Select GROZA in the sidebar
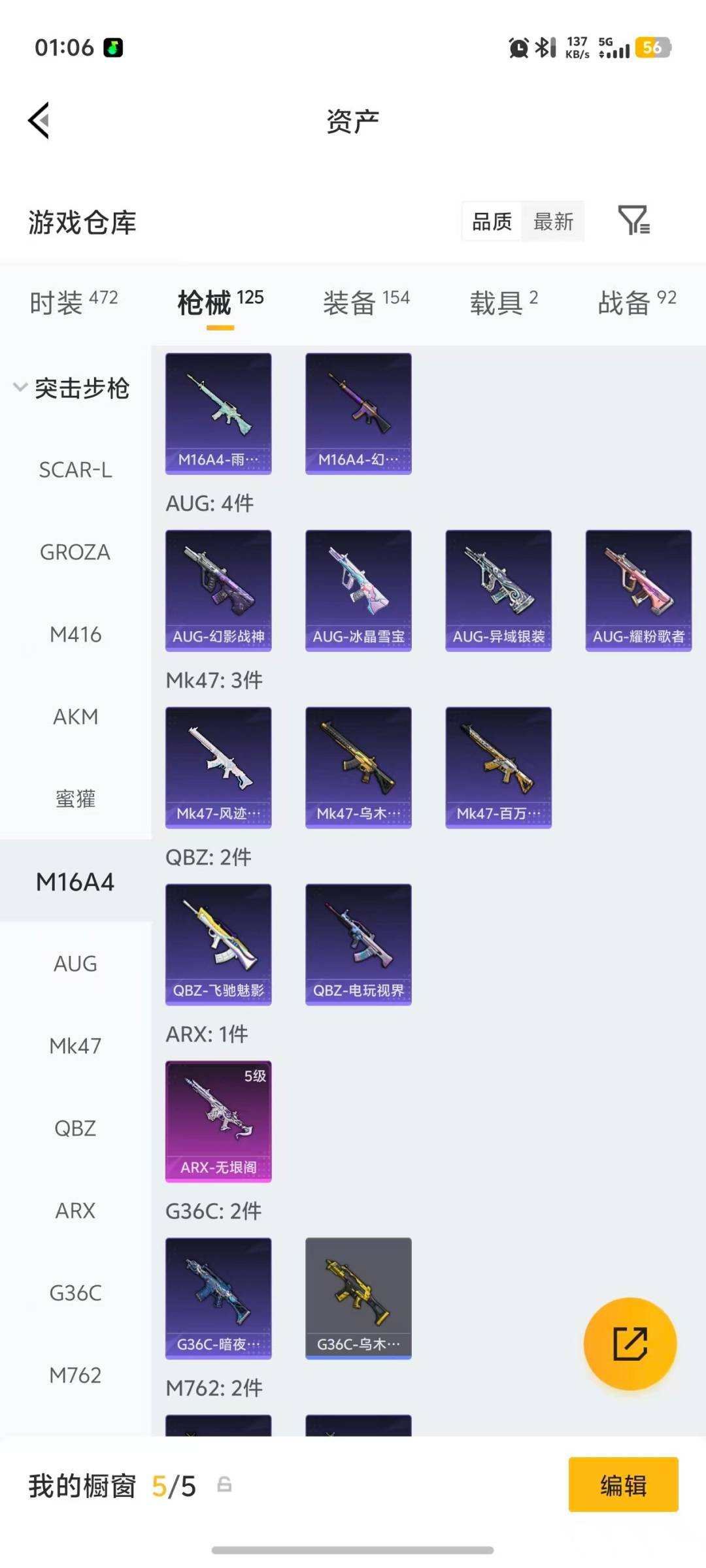The image size is (706, 1568). point(75,552)
